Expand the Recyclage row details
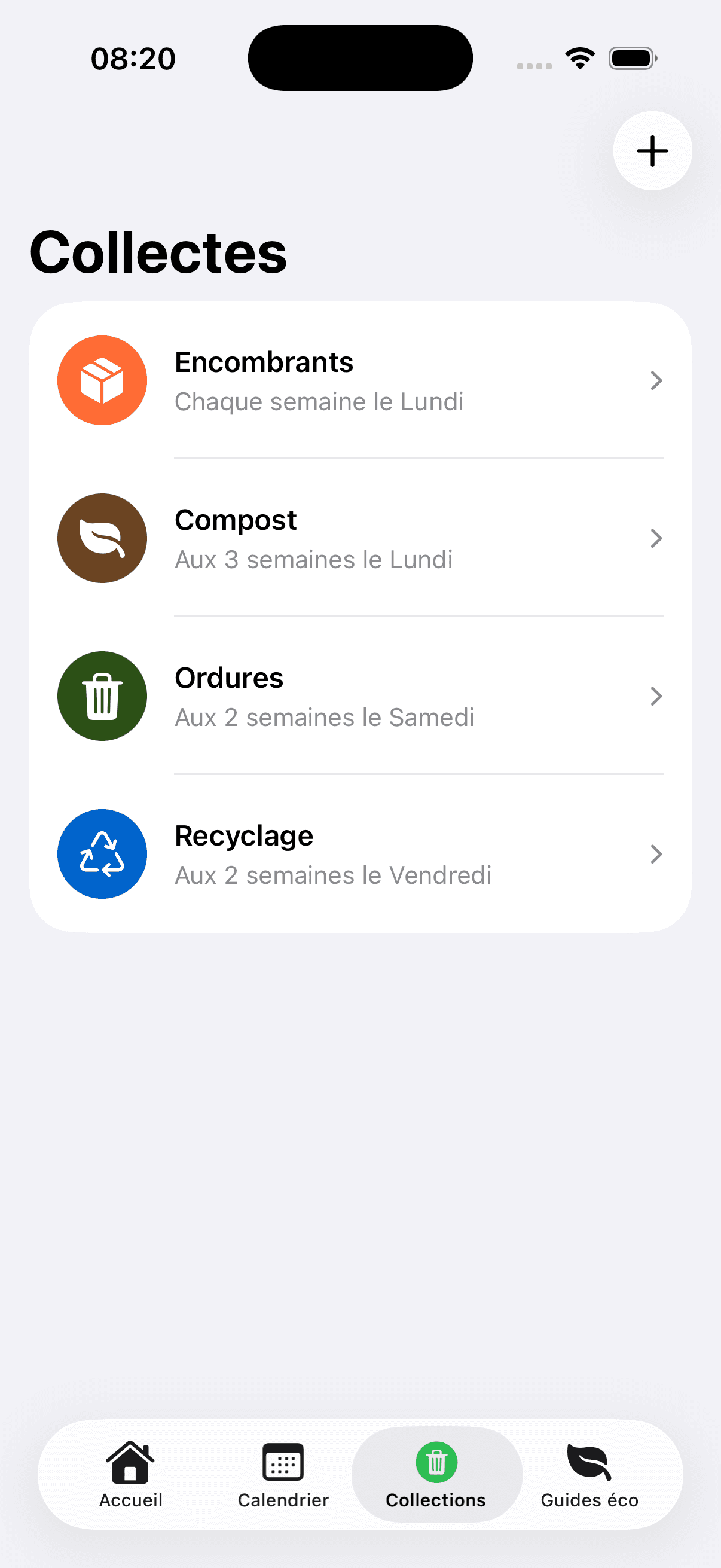 tap(655, 853)
